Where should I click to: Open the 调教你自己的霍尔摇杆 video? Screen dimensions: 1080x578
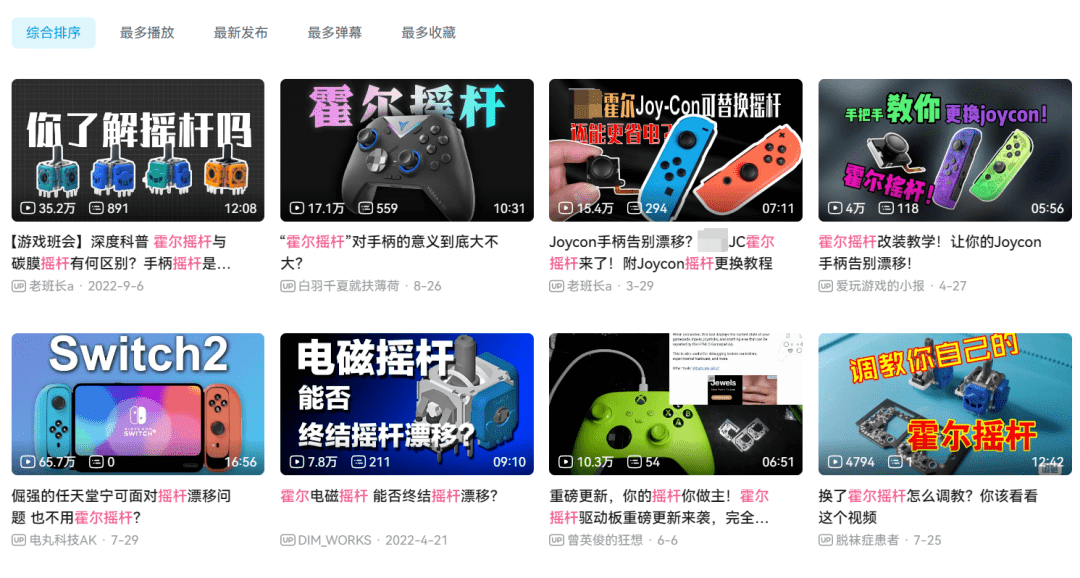(944, 403)
